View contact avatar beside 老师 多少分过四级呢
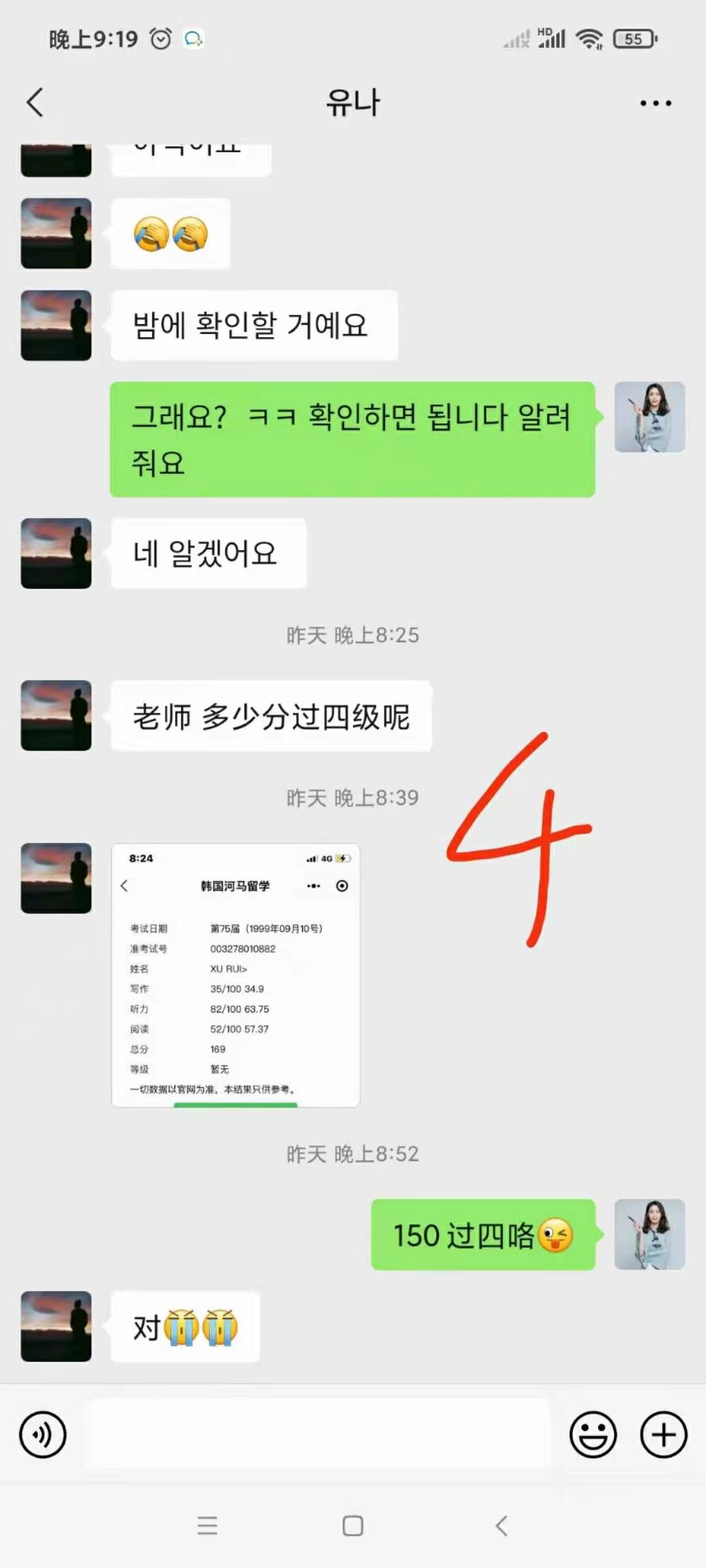 (x=56, y=715)
